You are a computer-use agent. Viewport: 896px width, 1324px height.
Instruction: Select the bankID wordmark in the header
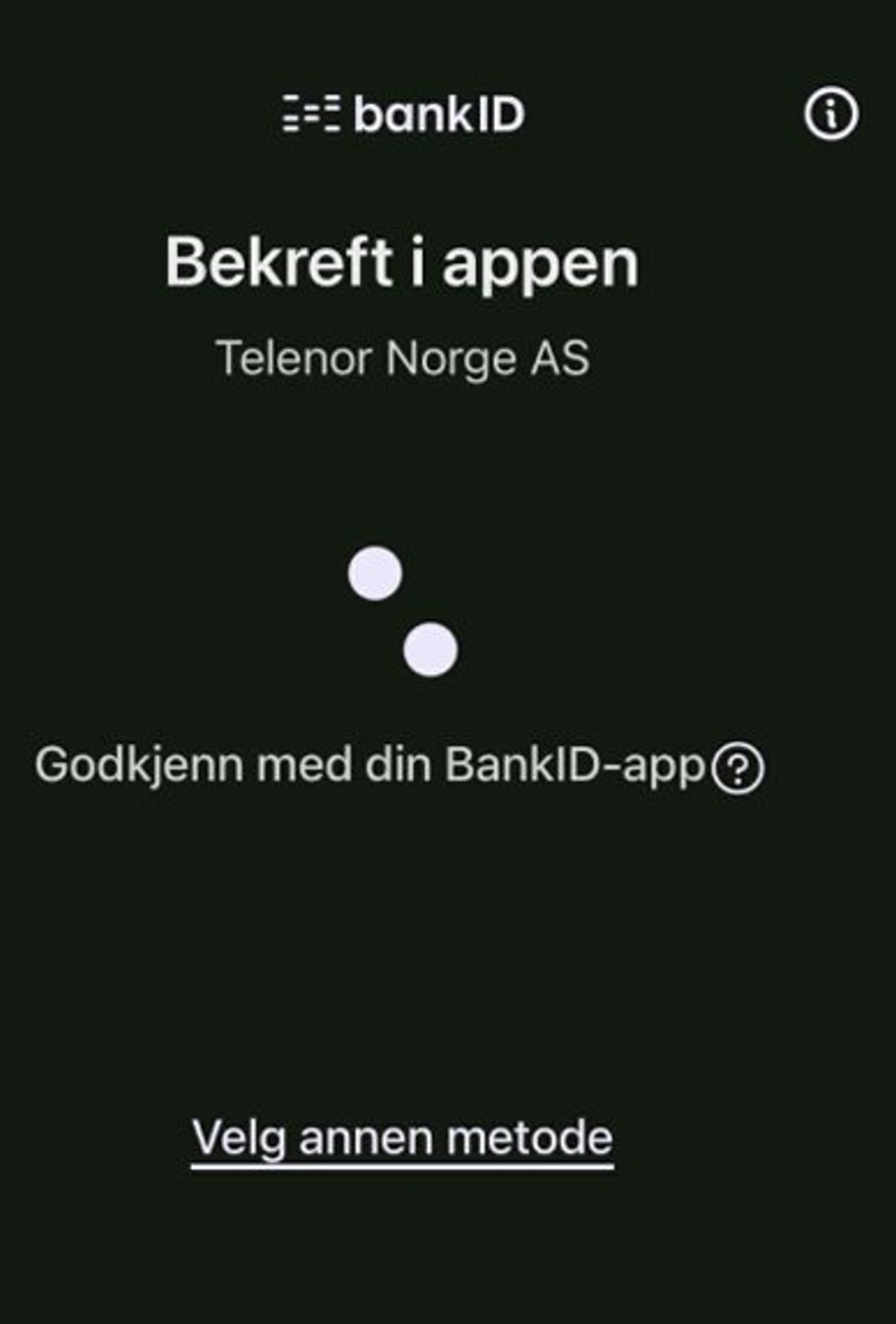[440, 114]
